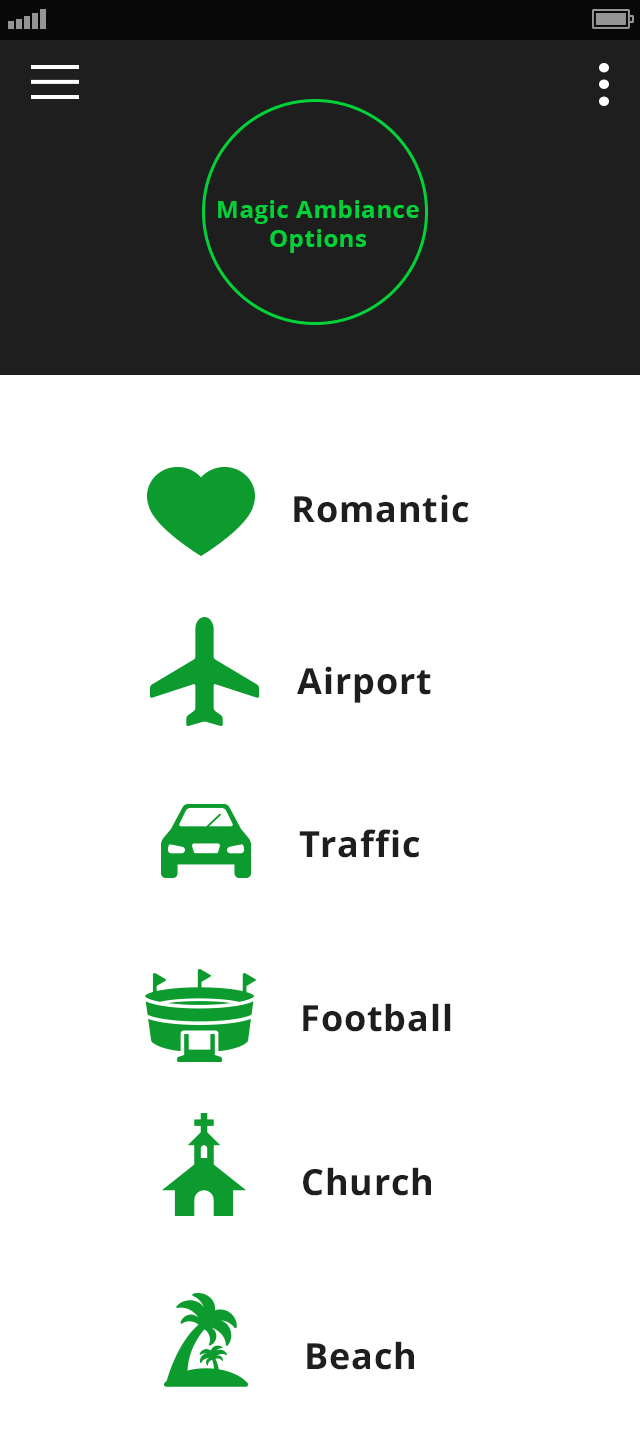Viewport: 640px width, 1448px height.
Task: Select the Football stadium ambiance
Action: pyautogui.click(x=376, y=1018)
